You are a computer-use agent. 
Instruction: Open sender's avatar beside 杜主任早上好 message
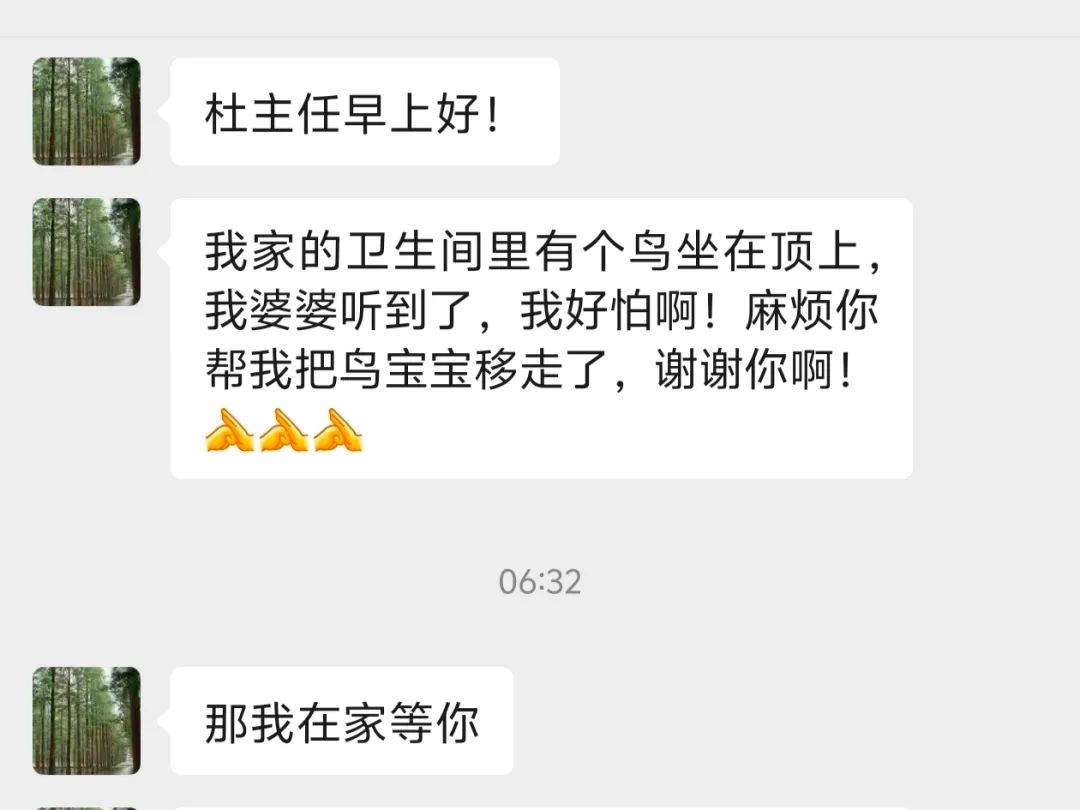86,111
